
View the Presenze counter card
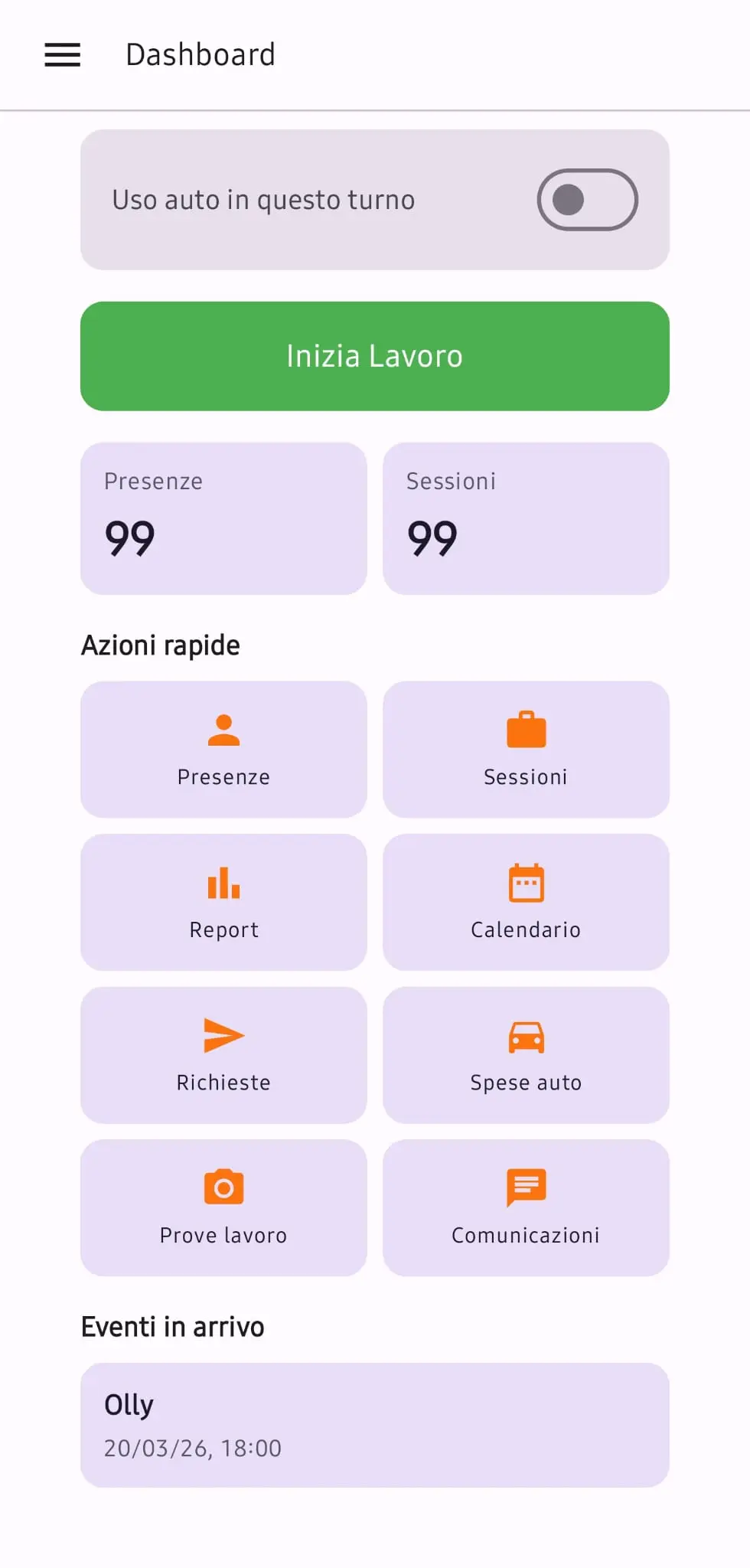point(223,518)
